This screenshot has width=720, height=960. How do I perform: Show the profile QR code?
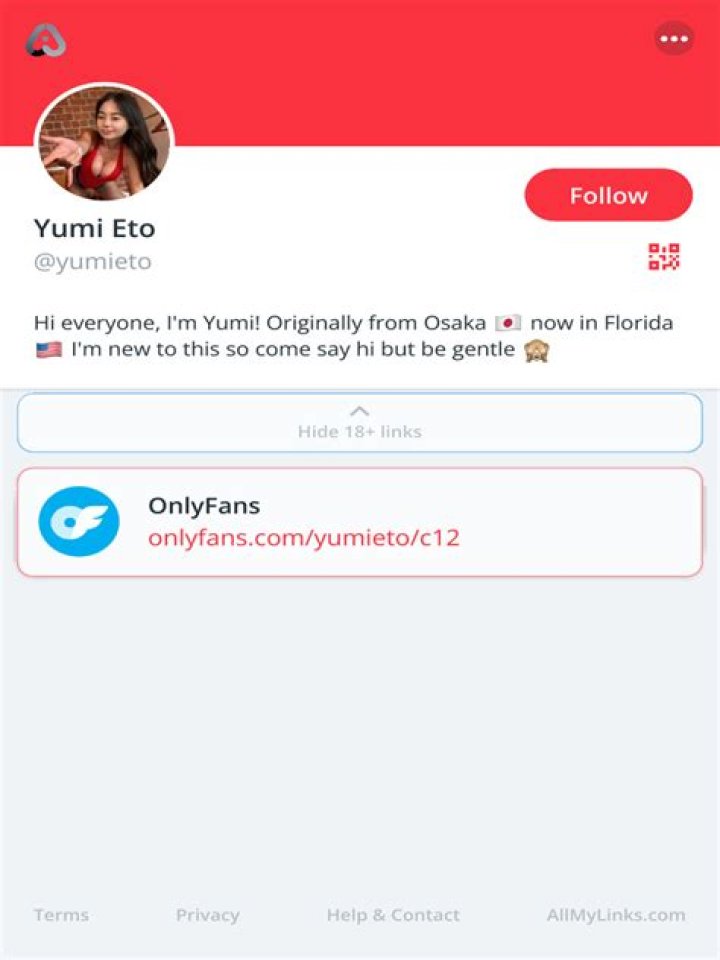click(664, 257)
